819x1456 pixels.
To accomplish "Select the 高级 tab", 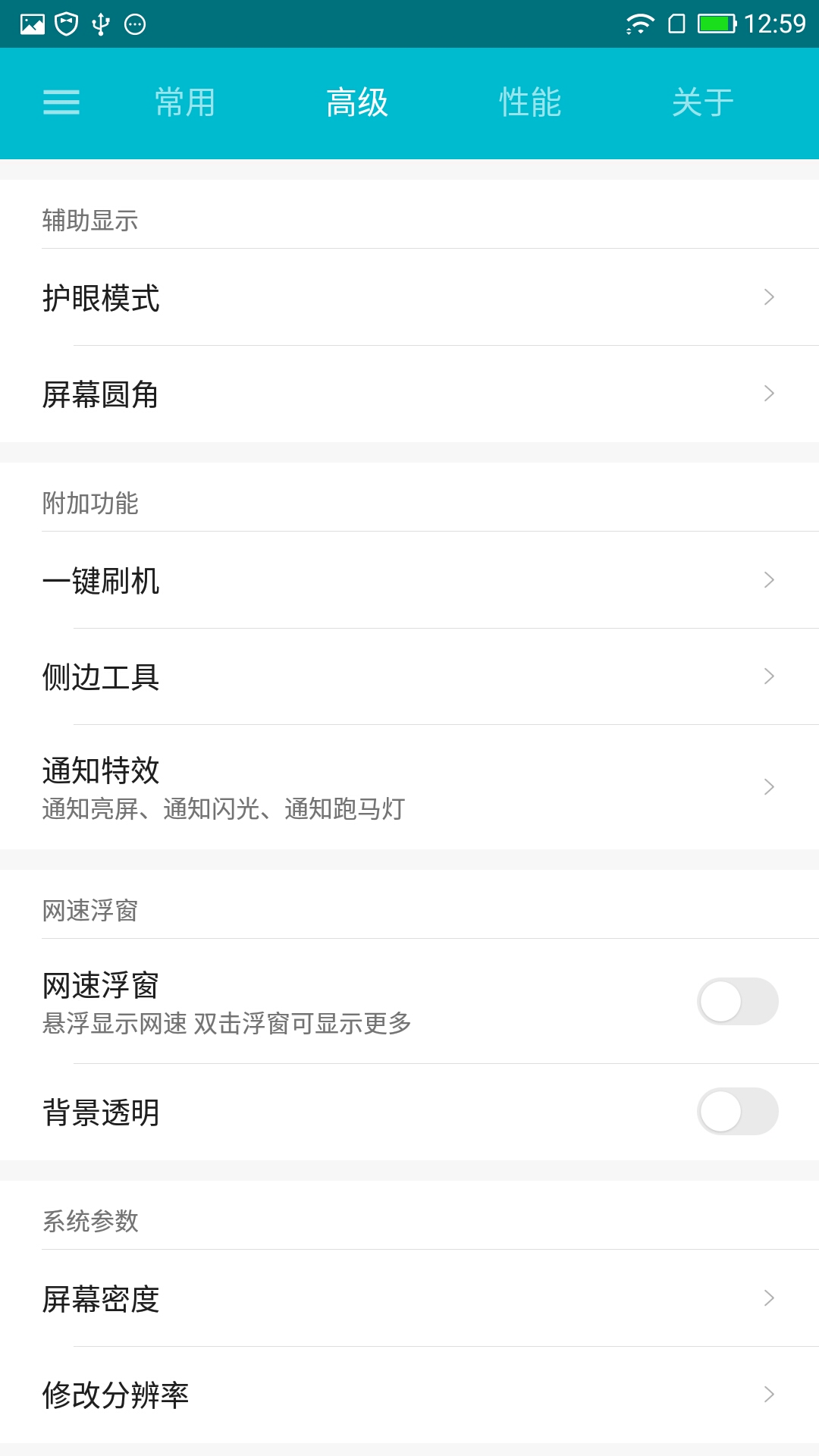I will coord(357,102).
